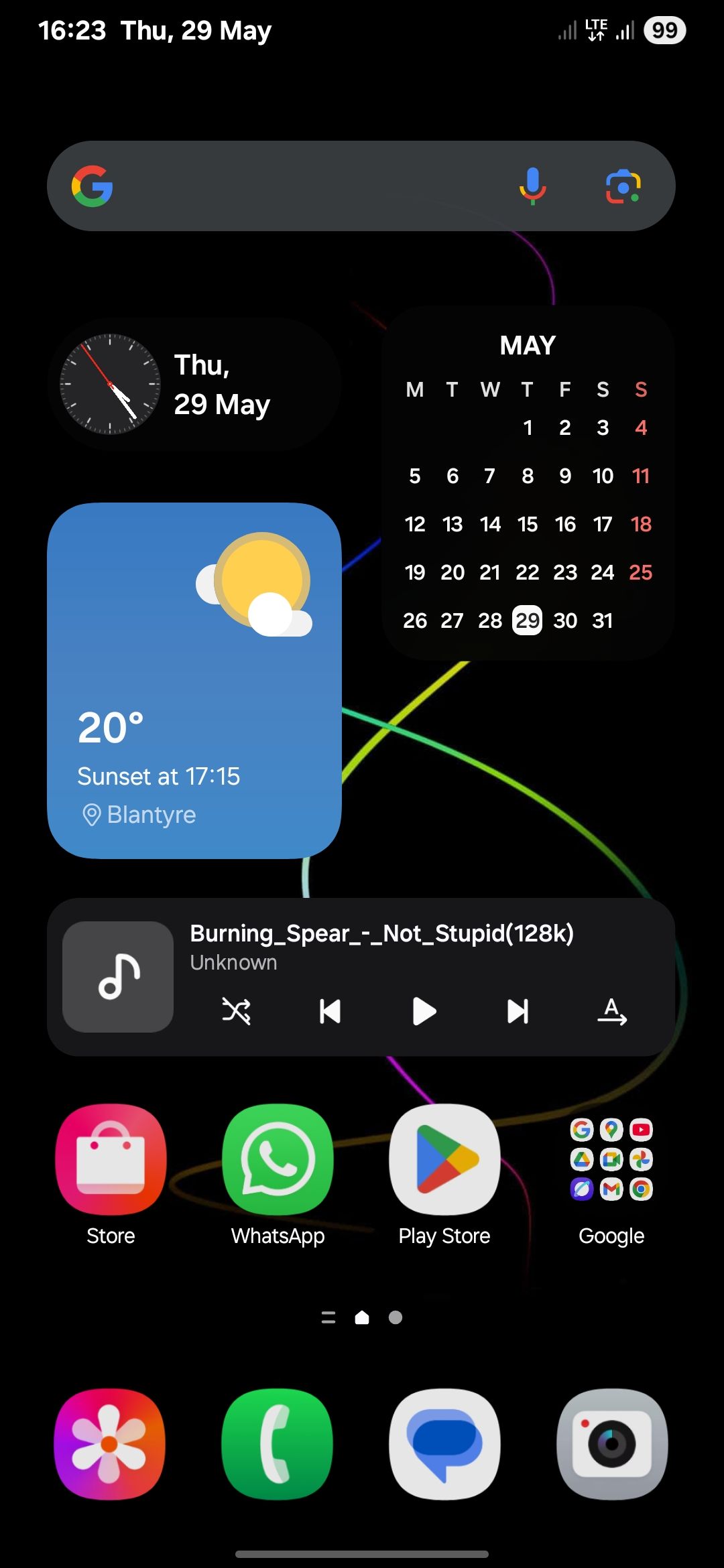Screen dimensions: 724x1568
Task: Tap the voice search microphone
Action: (x=533, y=186)
